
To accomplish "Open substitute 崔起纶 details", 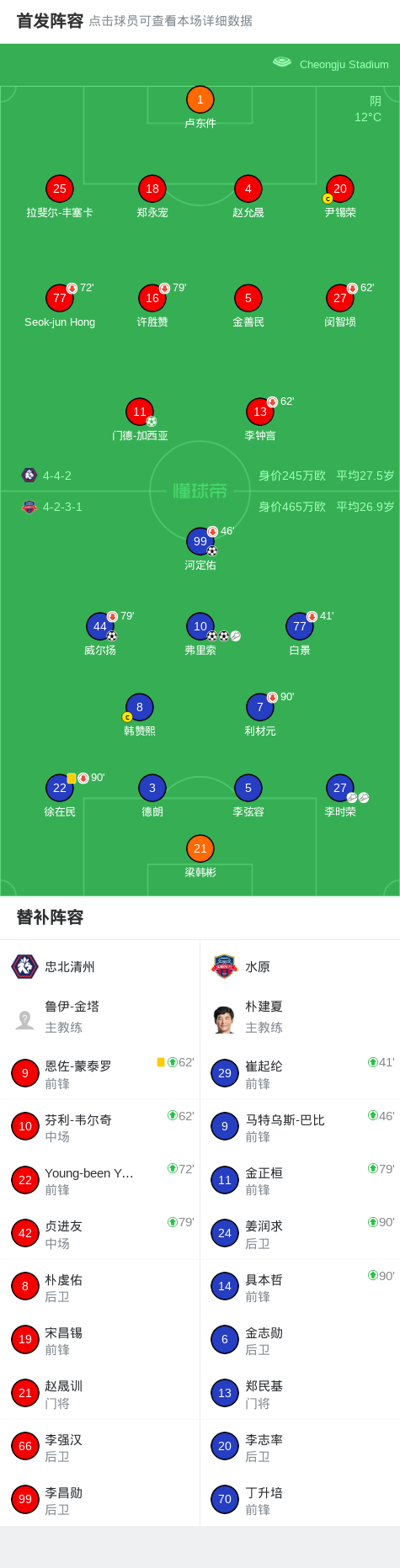I will pyautogui.click(x=300, y=1073).
